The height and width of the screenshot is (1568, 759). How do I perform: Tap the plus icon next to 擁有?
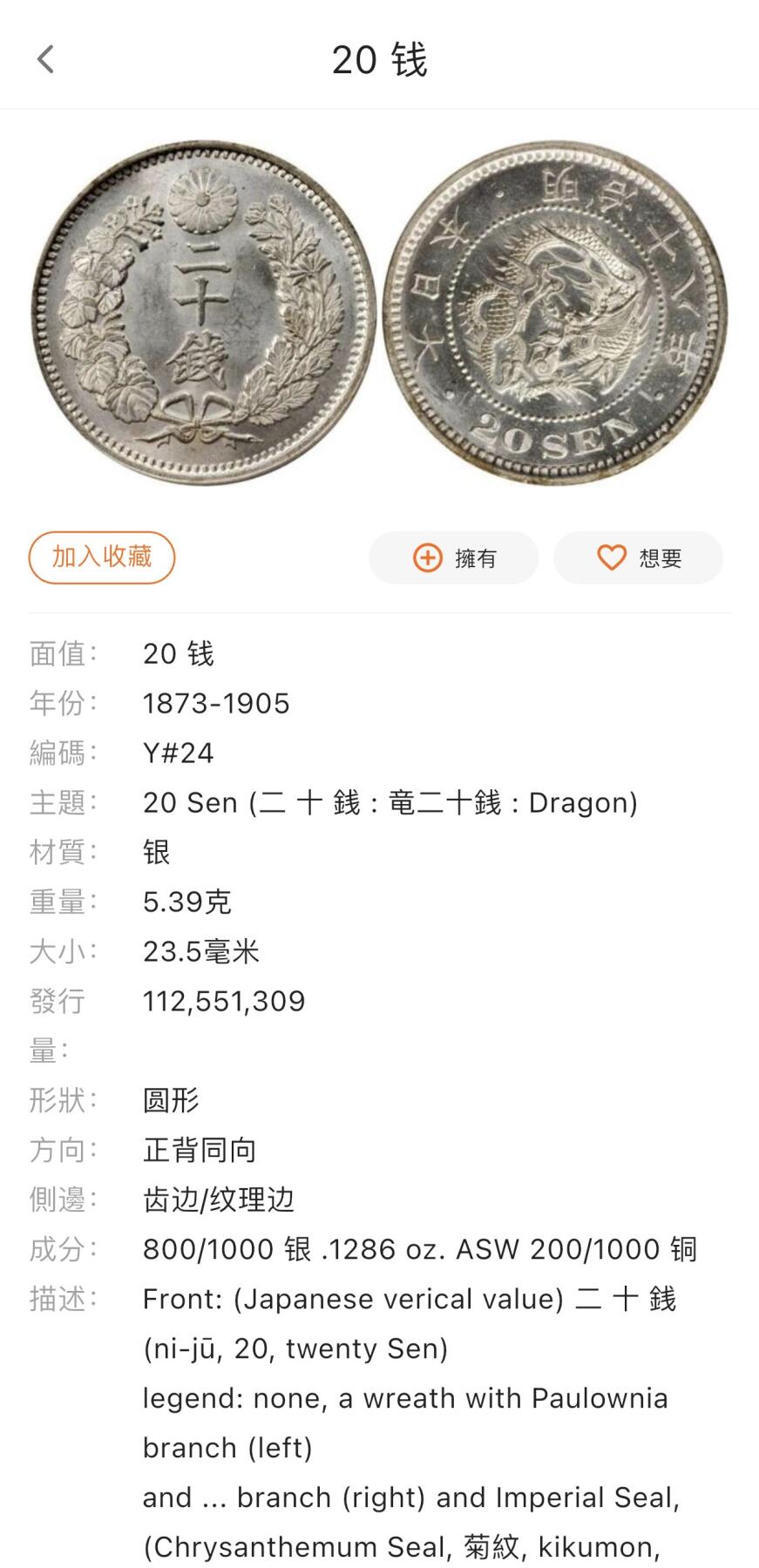pyautogui.click(x=427, y=558)
